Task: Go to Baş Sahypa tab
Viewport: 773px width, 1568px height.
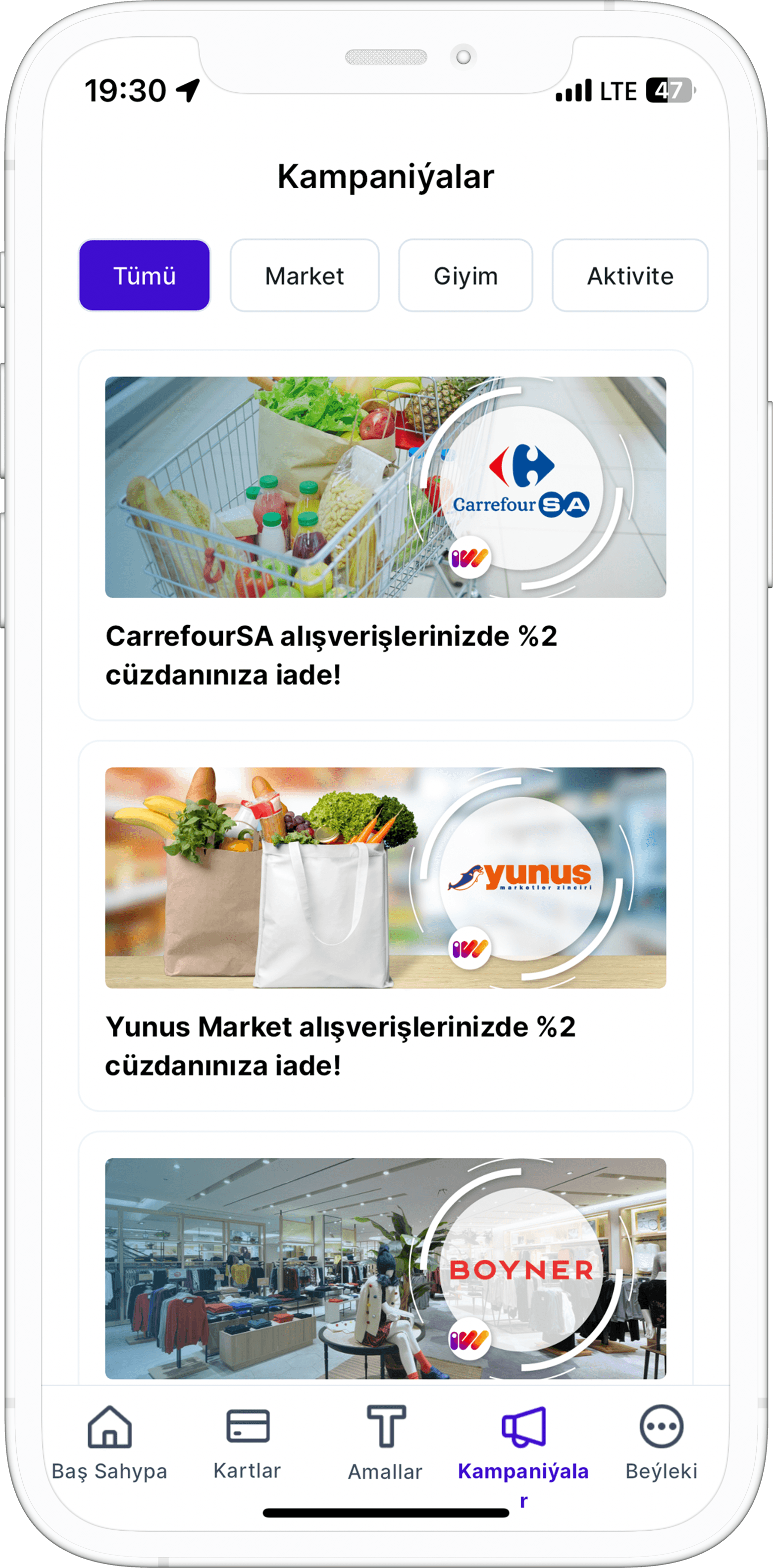Action: coord(109,1443)
